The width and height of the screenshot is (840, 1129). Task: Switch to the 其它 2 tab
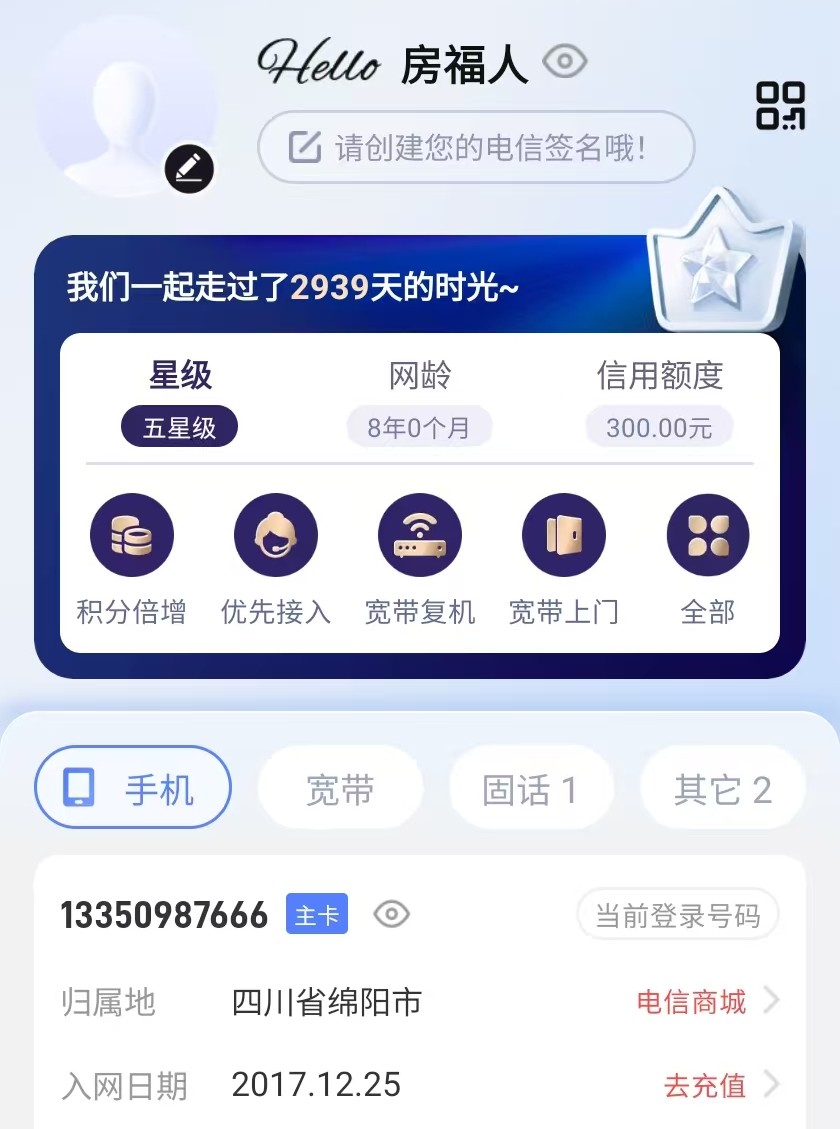722,789
